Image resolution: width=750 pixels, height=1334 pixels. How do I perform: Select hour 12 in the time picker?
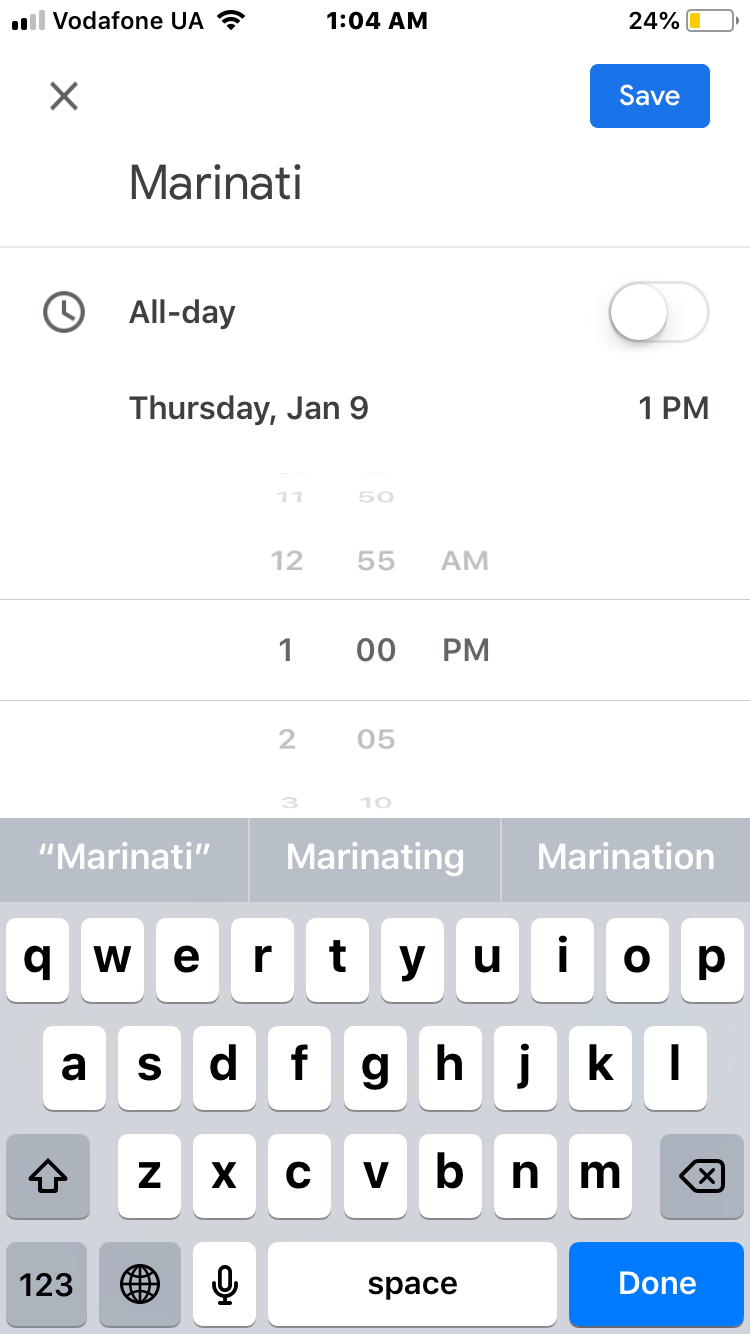click(x=287, y=560)
